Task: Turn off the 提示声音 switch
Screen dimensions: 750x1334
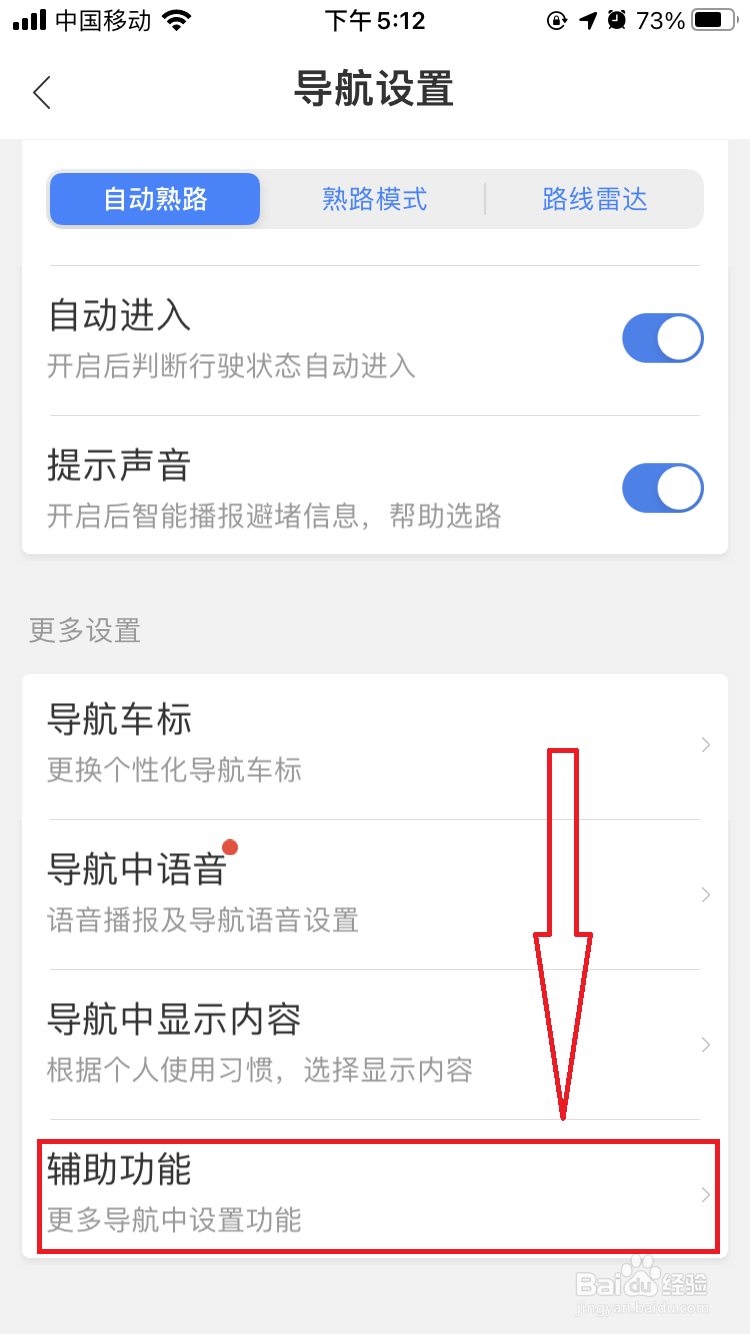Action: pos(663,488)
